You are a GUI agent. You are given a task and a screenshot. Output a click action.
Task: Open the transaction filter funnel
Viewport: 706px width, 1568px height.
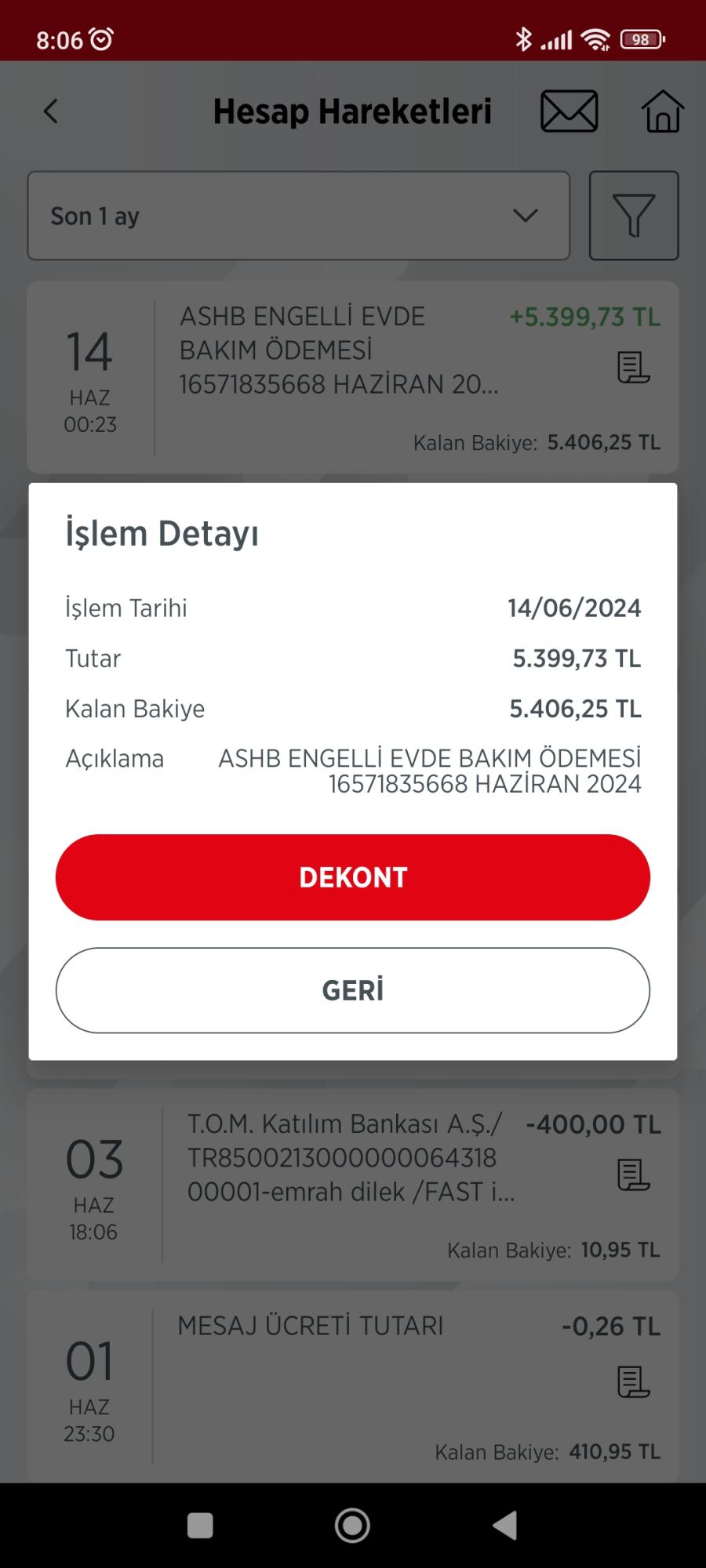tap(634, 216)
